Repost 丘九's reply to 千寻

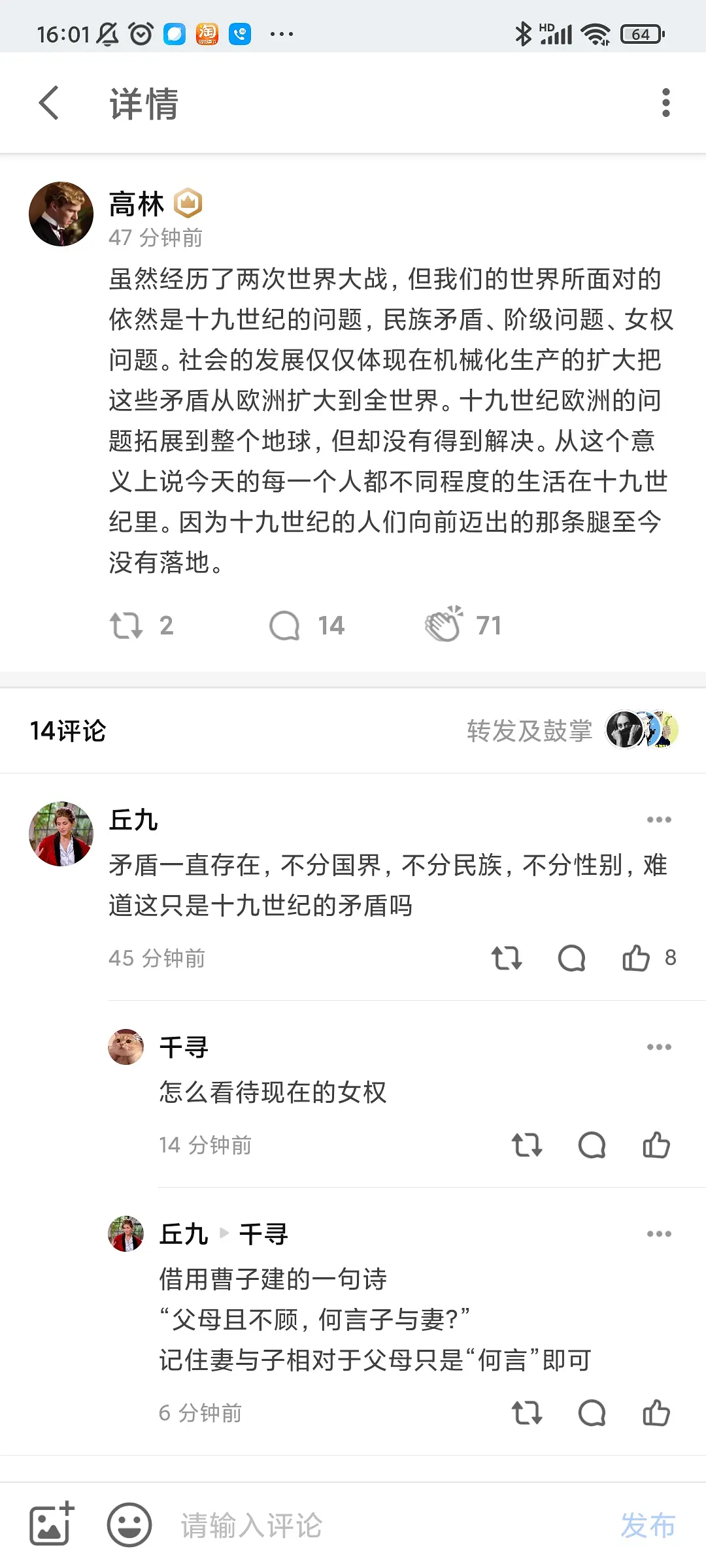[x=527, y=1413]
